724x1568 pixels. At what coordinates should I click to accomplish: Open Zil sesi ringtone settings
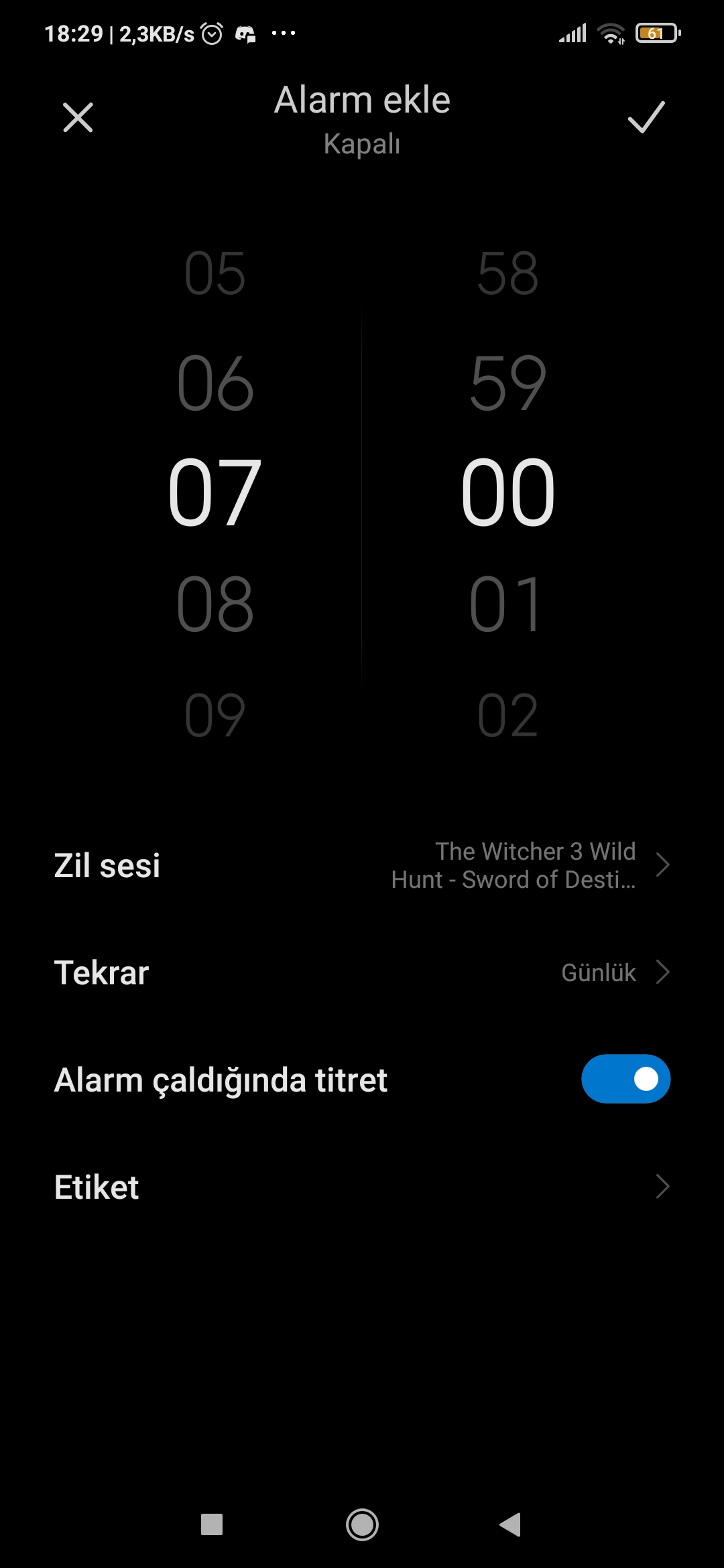pos(362,865)
